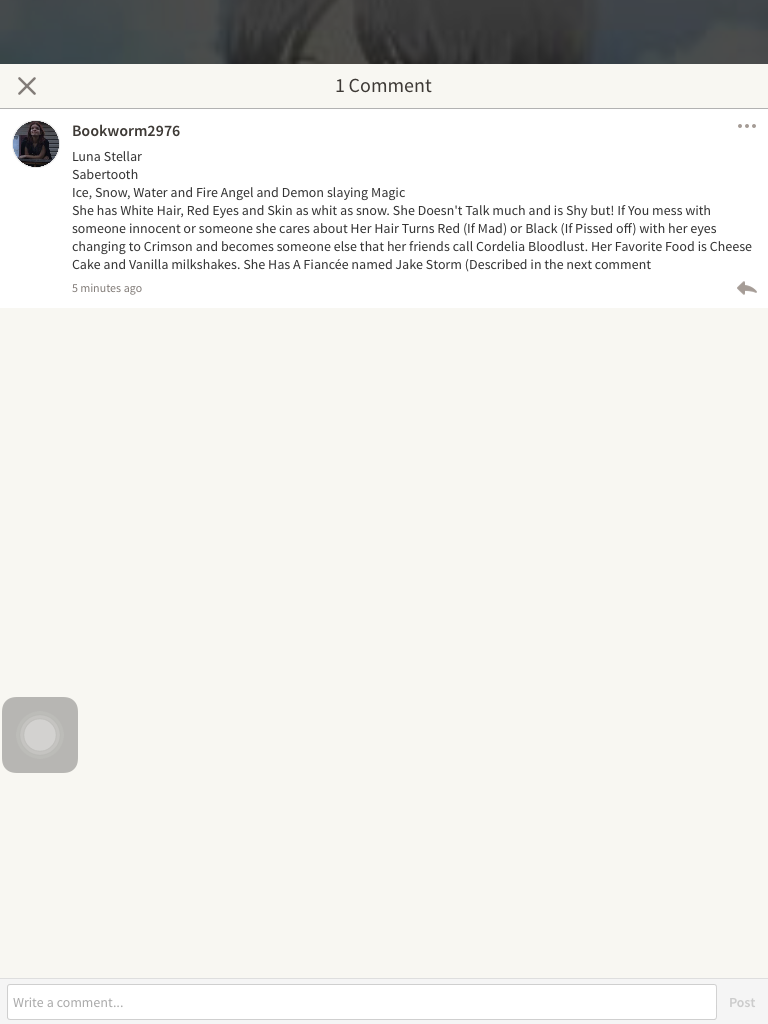Open options menu for Bookworm2976's comment

point(747,126)
